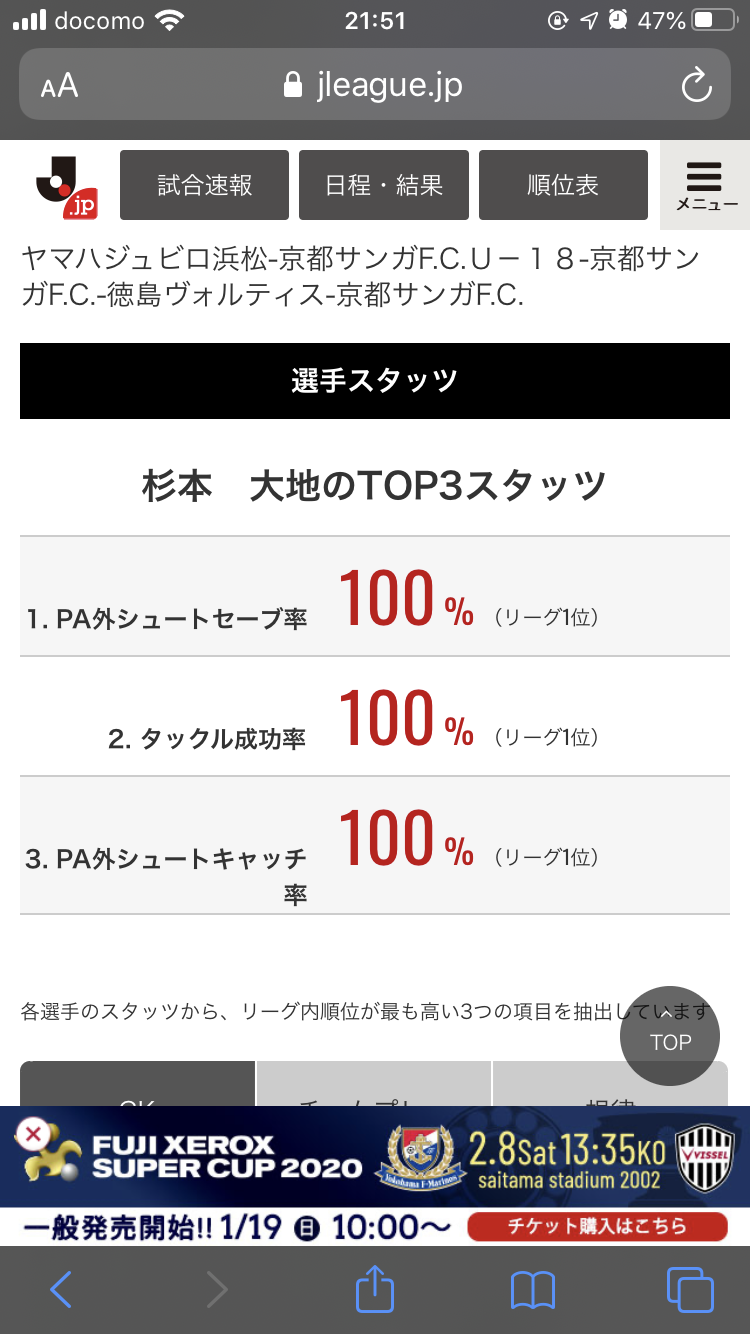The height and width of the screenshot is (1334, 750).
Task: Jump to page top with TOP button
Action: (670, 1036)
